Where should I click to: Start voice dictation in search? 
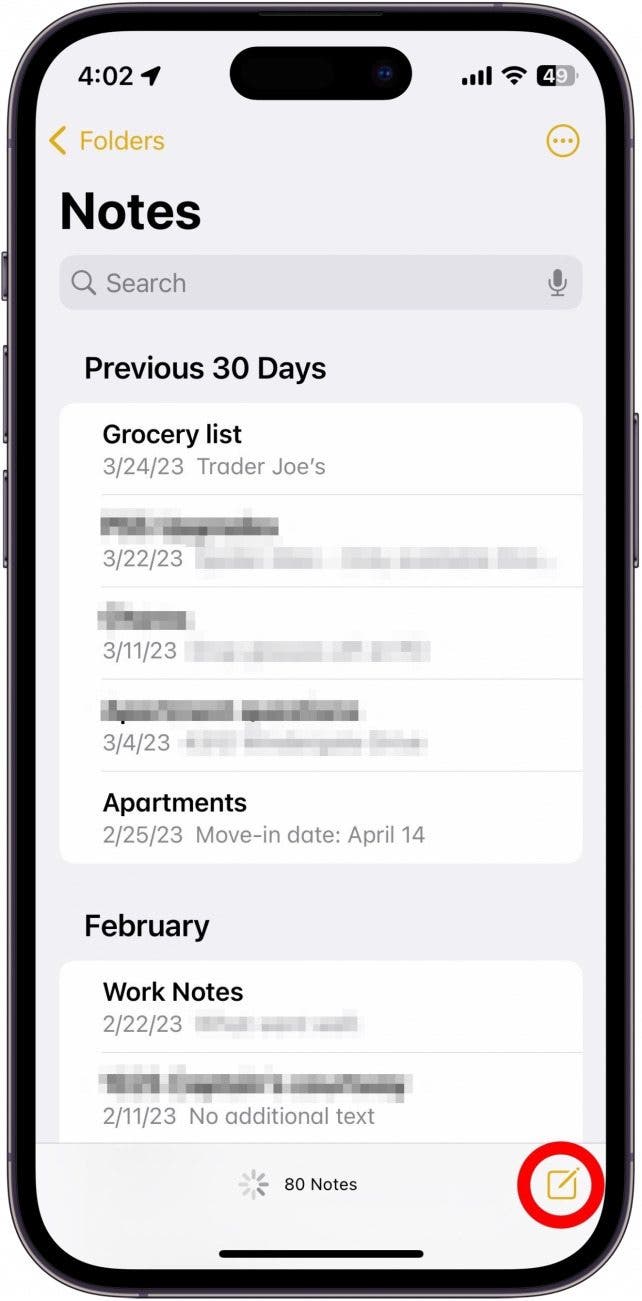pyautogui.click(x=557, y=283)
